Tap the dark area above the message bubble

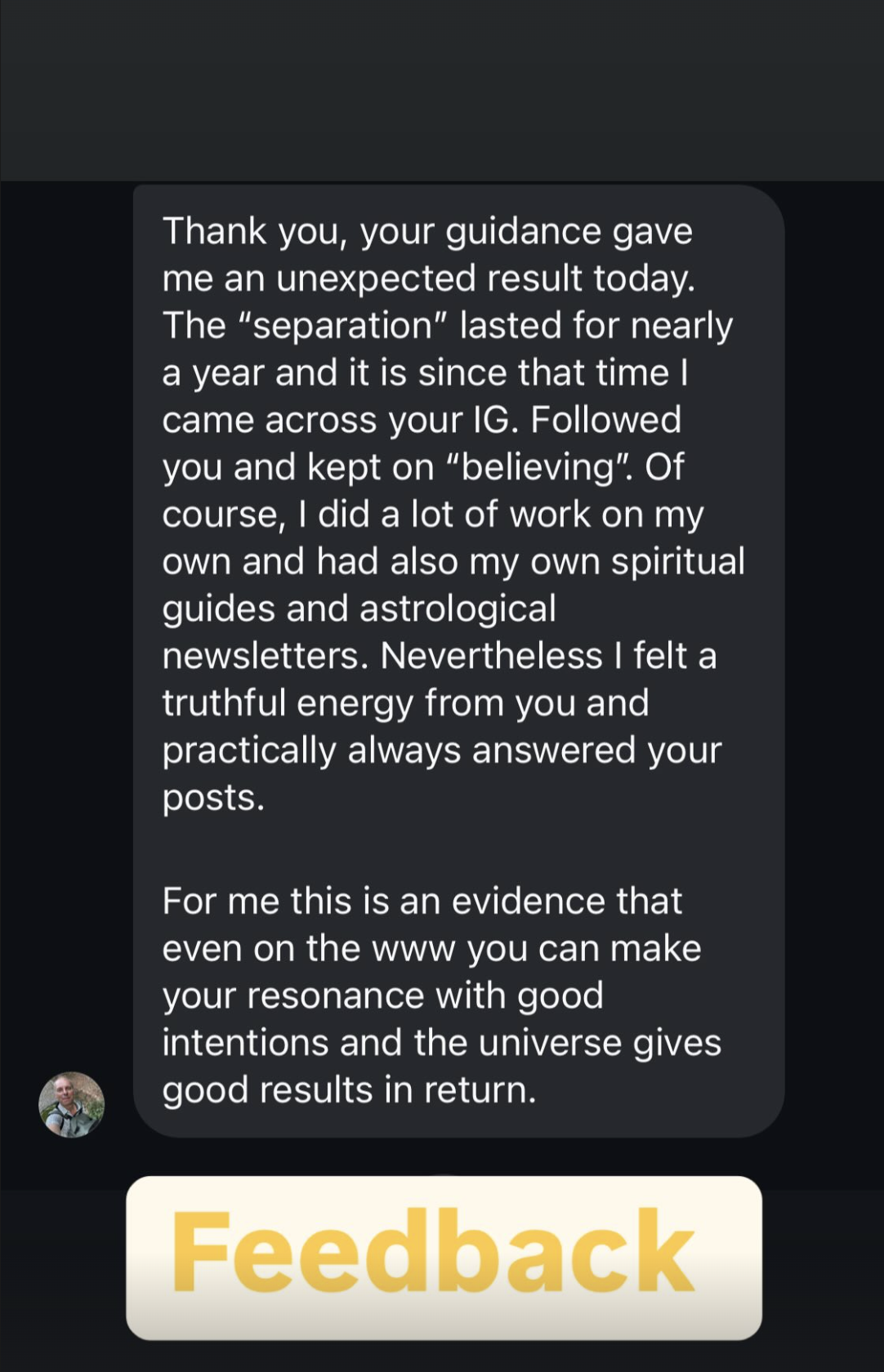(441, 90)
